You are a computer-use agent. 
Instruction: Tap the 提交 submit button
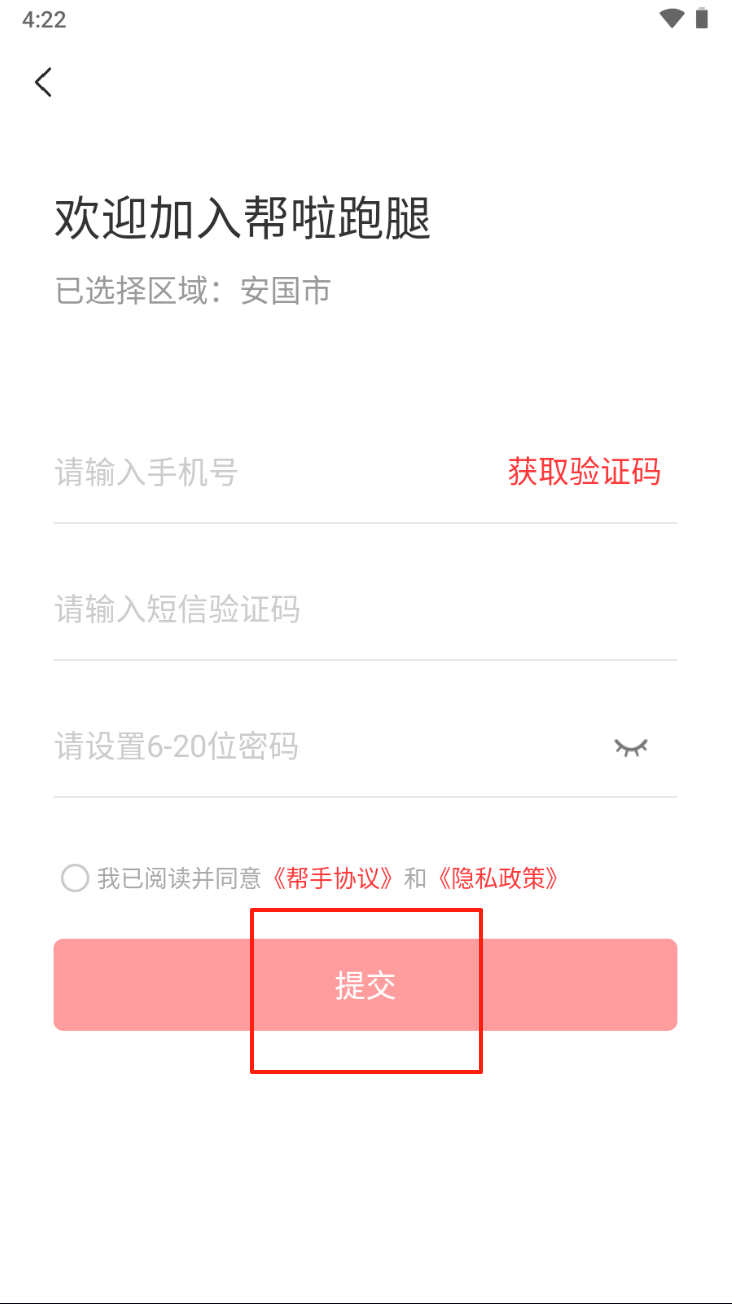[x=365, y=985]
